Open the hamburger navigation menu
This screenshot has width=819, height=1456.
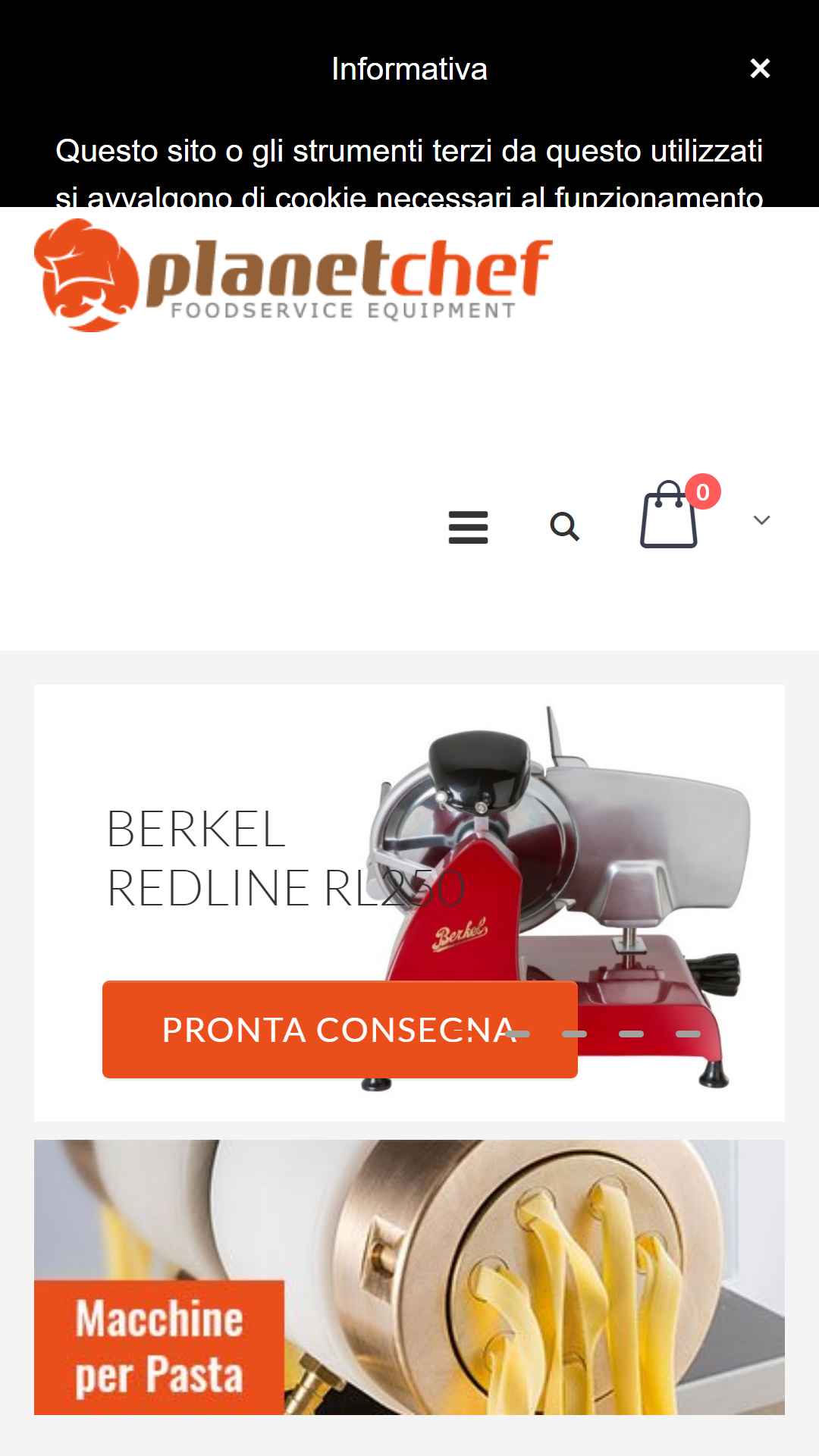click(468, 527)
